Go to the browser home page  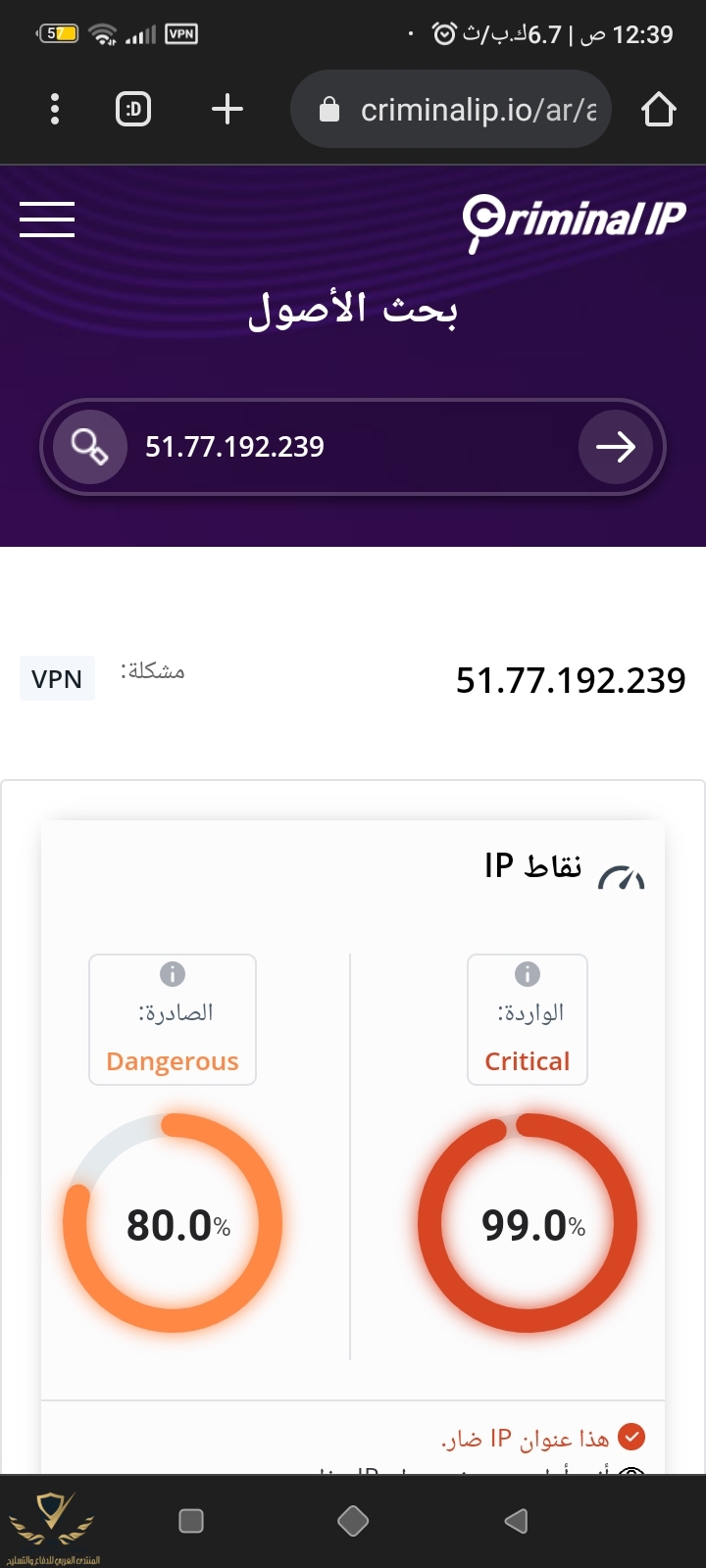click(658, 109)
